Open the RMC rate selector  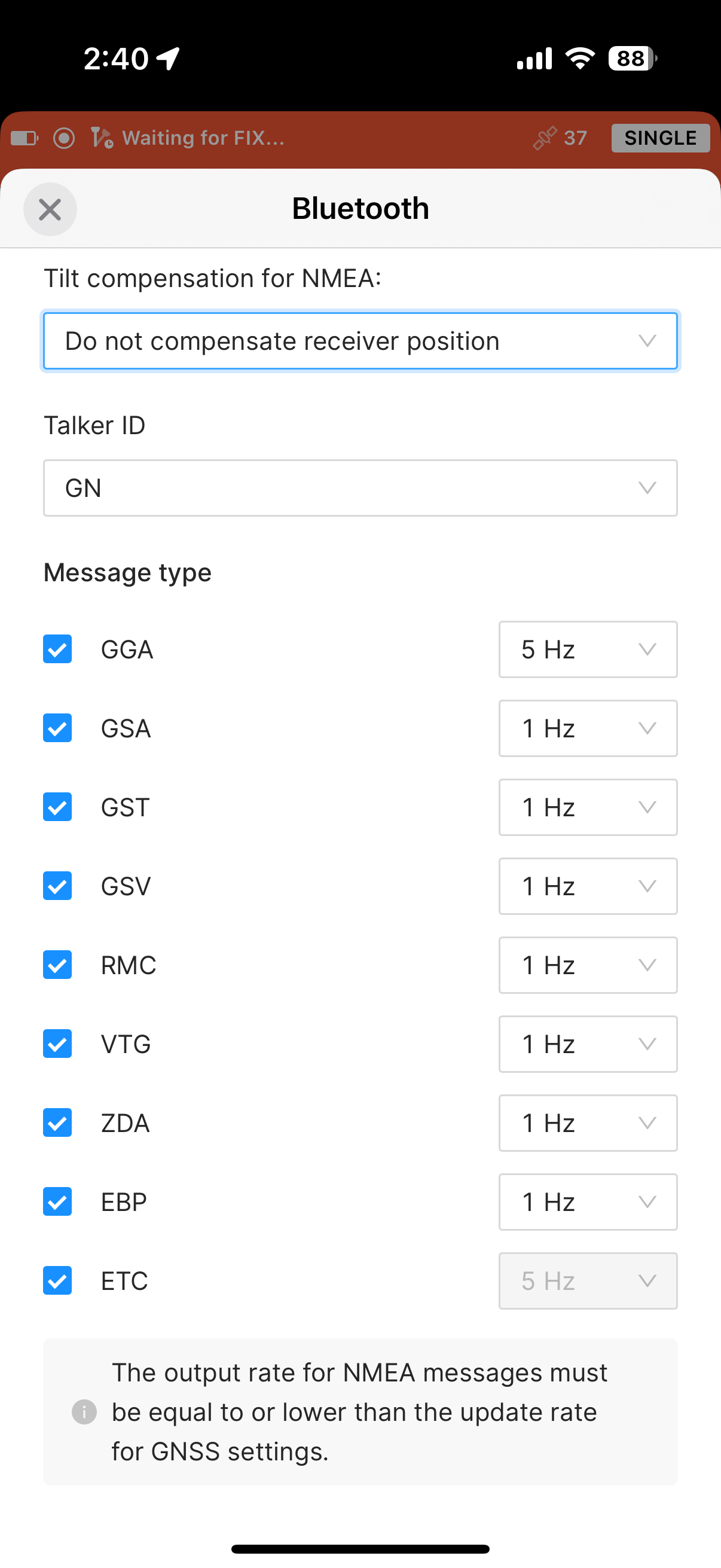[588, 965]
